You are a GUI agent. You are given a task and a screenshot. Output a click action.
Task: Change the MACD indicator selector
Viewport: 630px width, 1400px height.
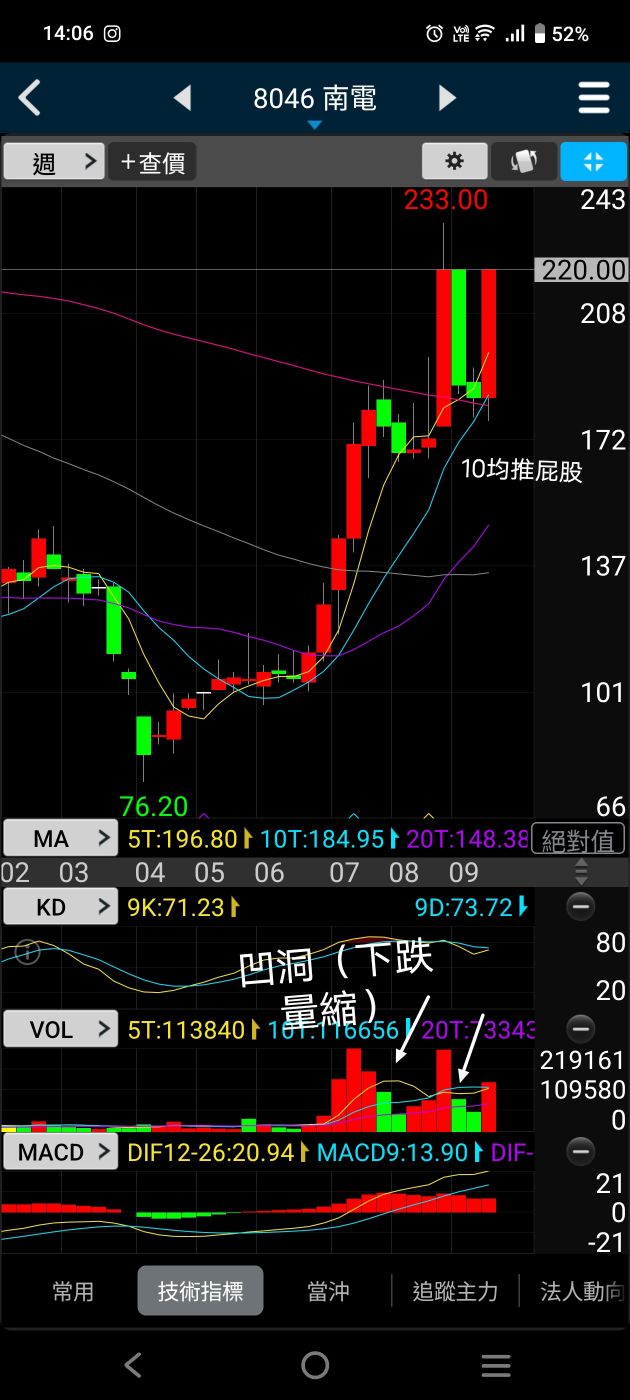coord(60,1152)
